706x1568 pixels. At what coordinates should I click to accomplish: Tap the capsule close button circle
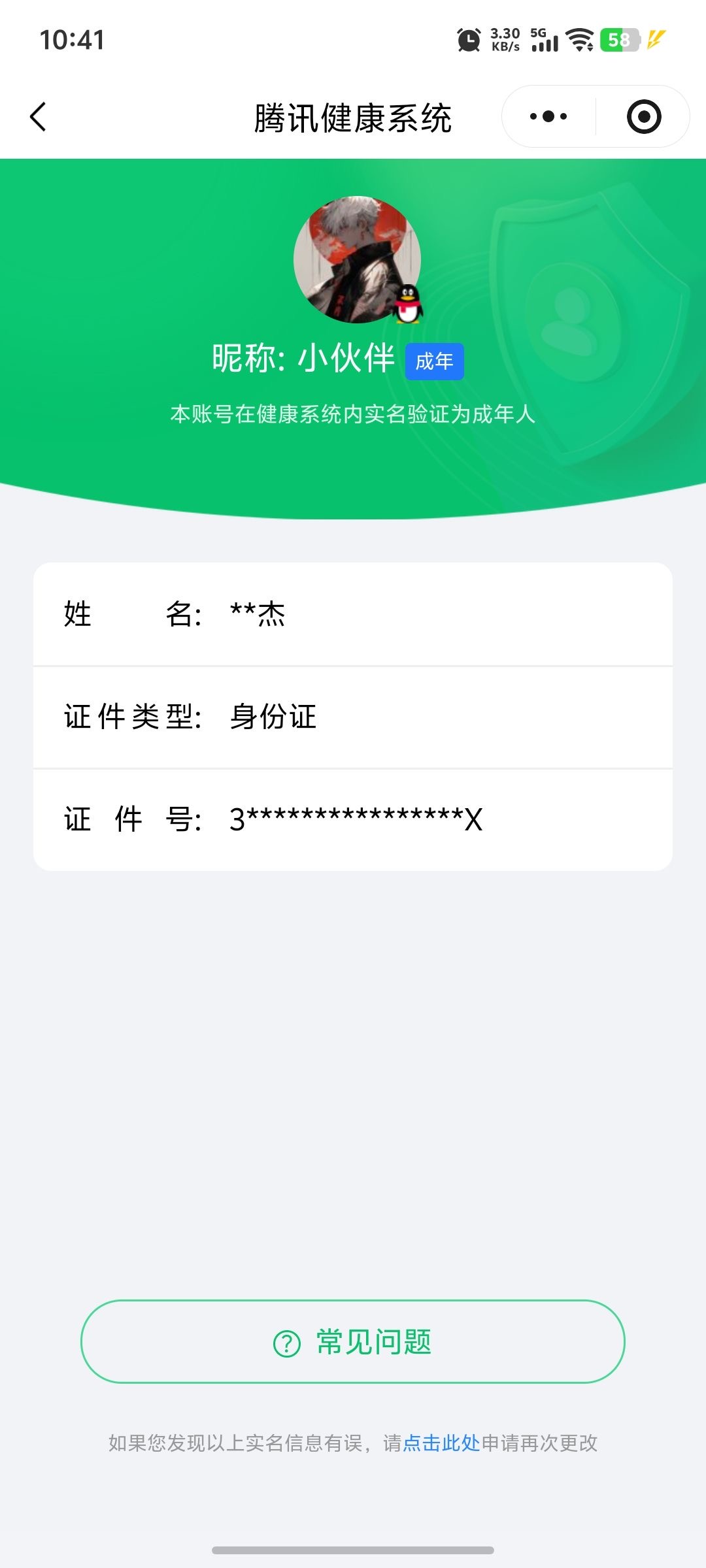(644, 116)
